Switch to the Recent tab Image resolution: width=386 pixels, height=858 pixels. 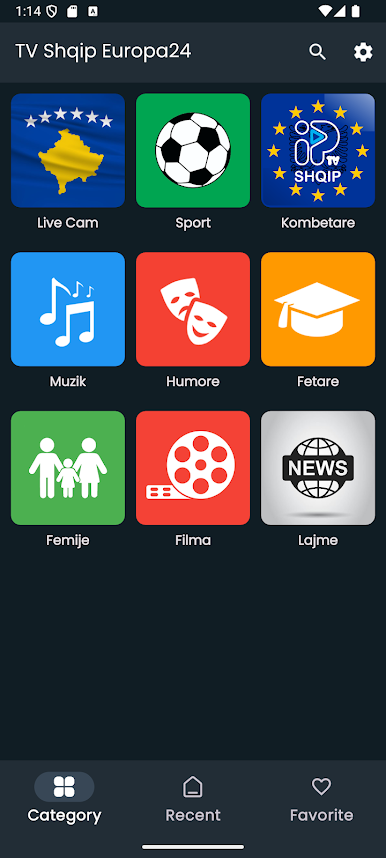point(193,799)
